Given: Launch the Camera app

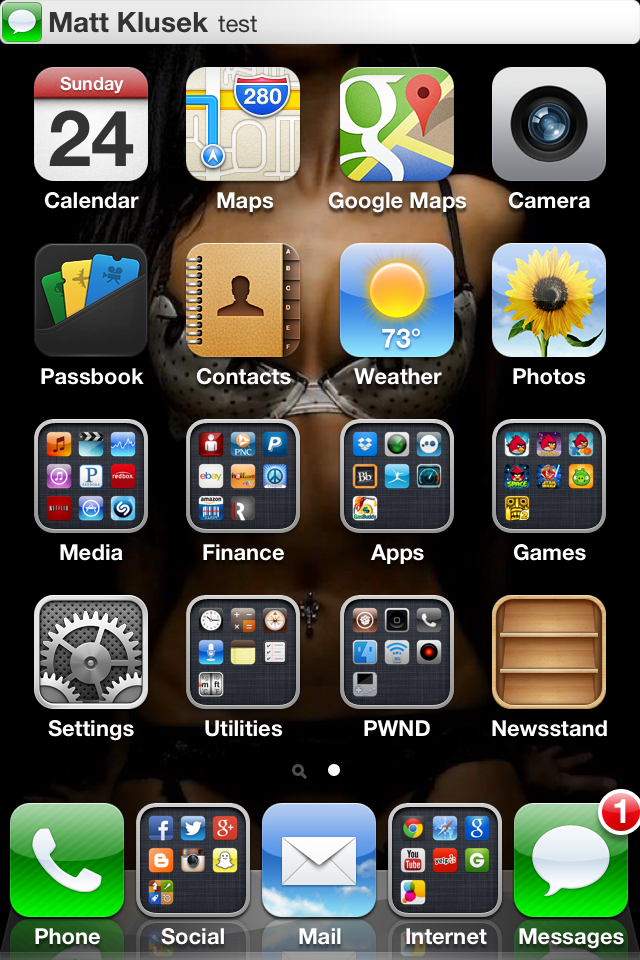Looking at the screenshot, I should pos(549,124).
